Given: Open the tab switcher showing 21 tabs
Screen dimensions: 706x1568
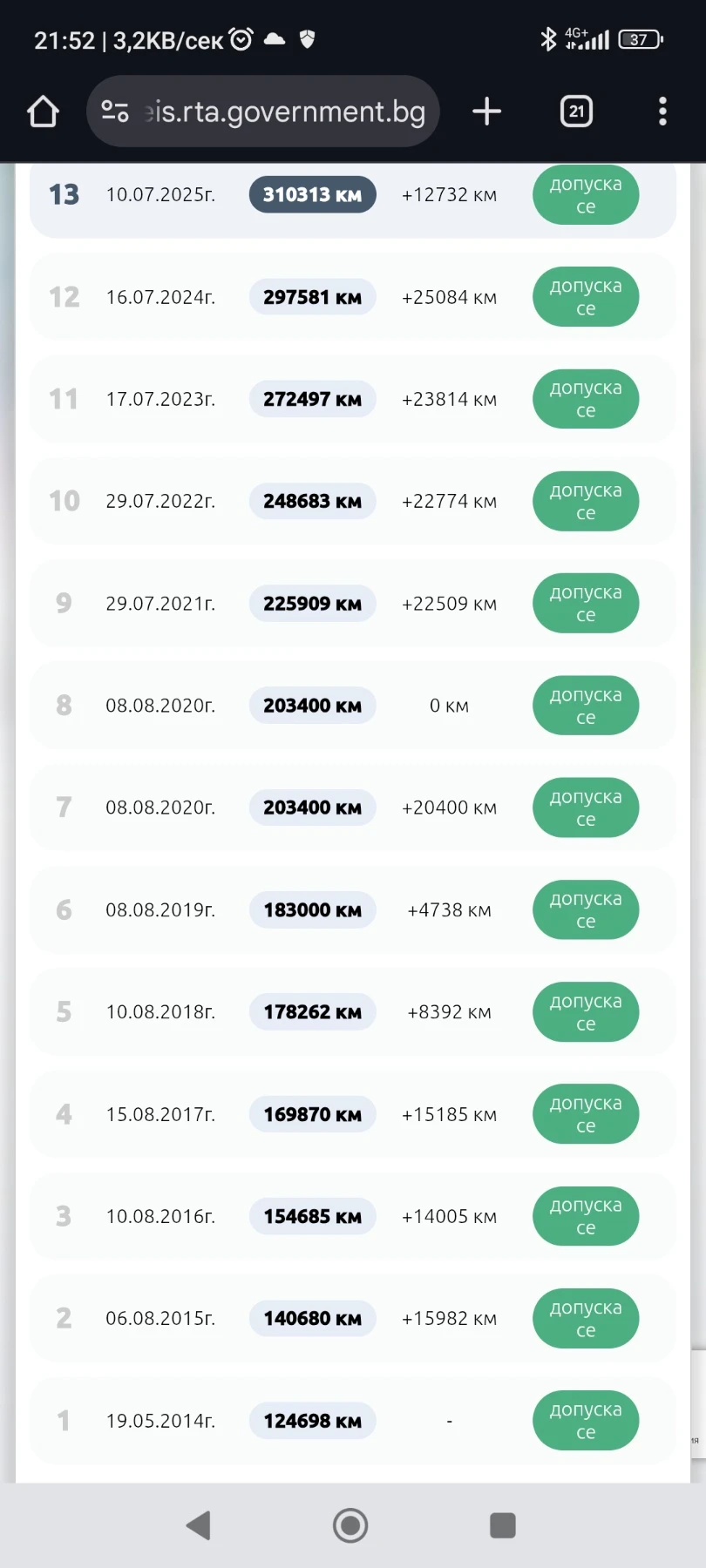Looking at the screenshot, I should click(x=576, y=112).
